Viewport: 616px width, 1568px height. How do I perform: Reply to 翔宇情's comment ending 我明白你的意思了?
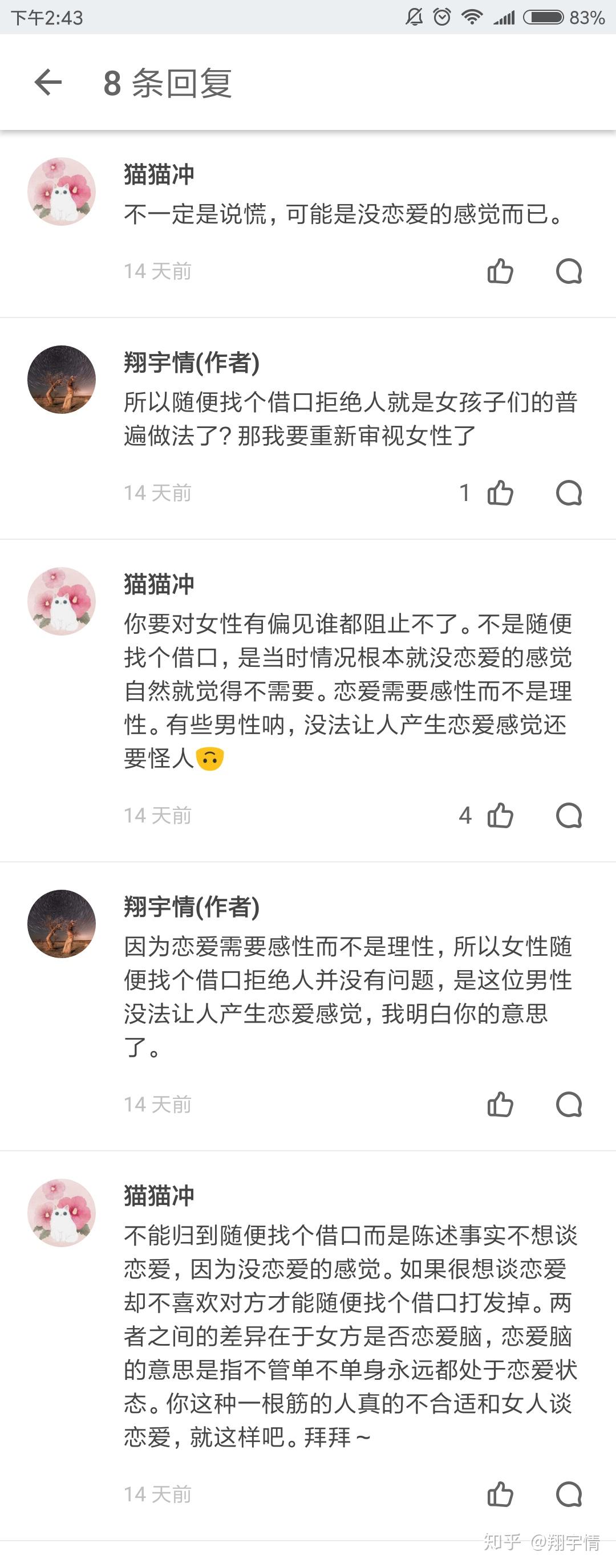tap(569, 1103)
